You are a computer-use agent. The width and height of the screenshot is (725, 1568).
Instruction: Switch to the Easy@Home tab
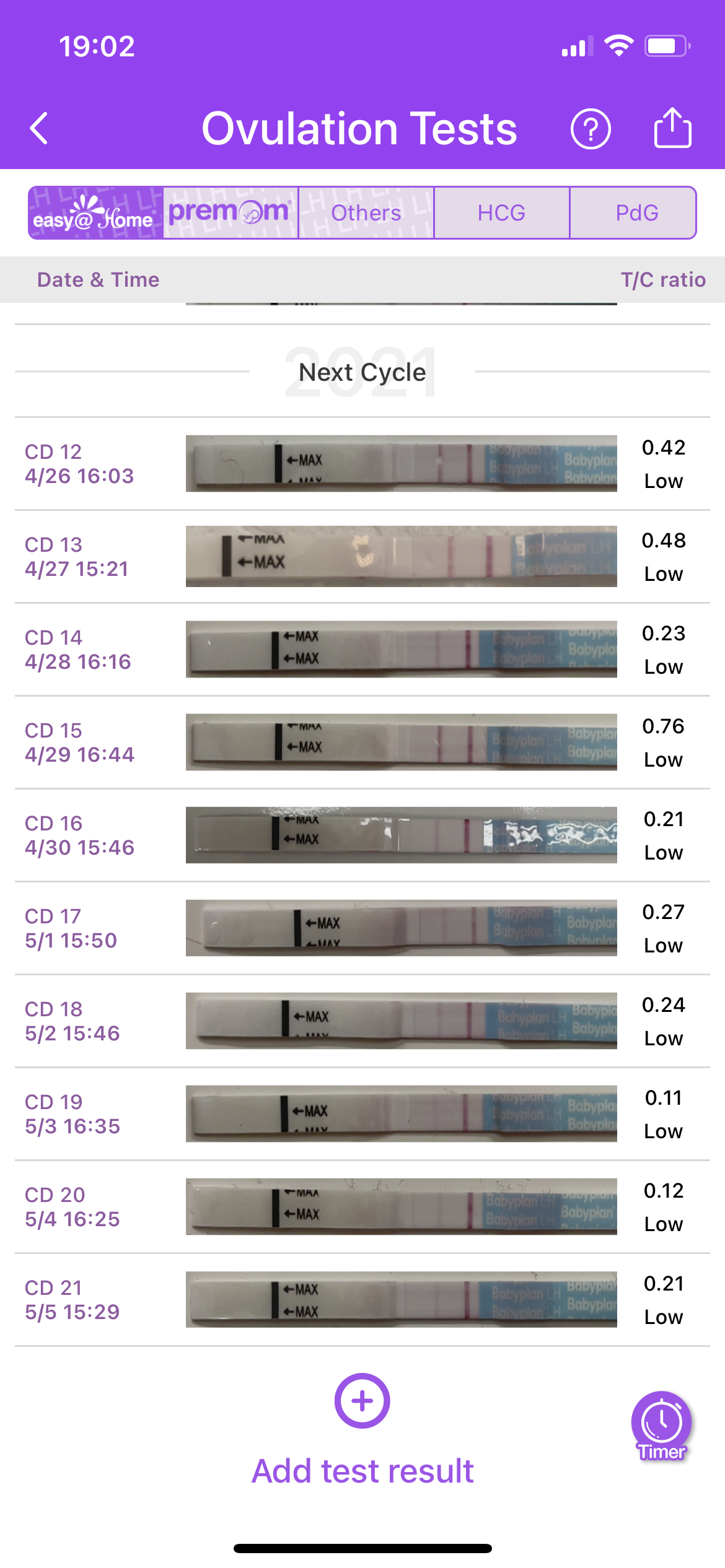click(x=95, y=212)
